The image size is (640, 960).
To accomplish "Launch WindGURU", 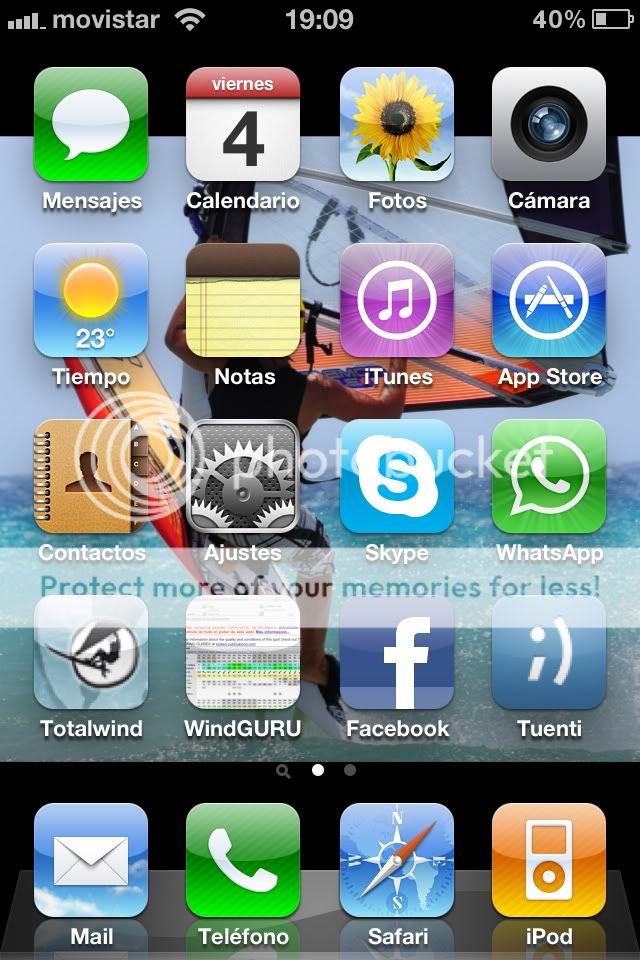I will (x=243, y=652).
